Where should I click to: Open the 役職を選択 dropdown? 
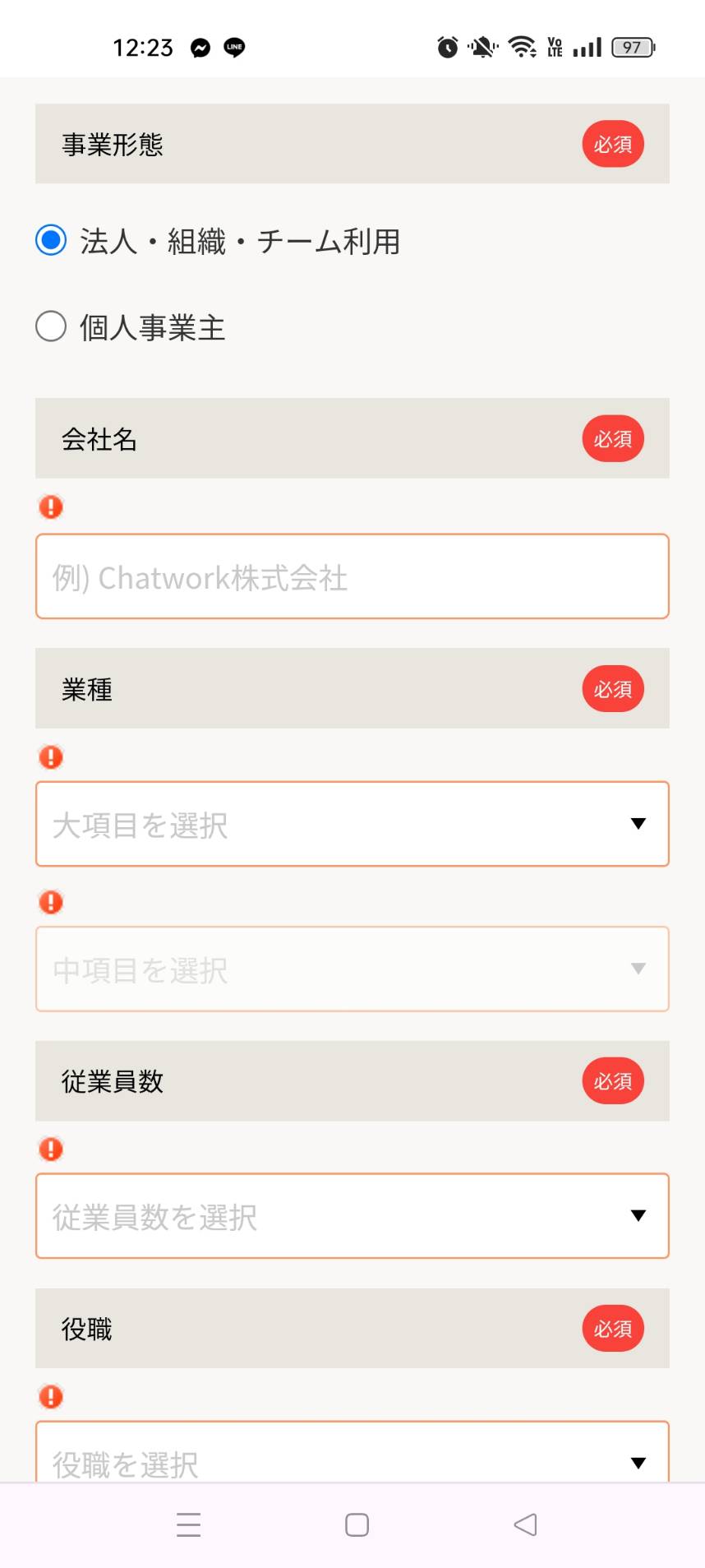pyautogui.click(x=352, y=1452)
